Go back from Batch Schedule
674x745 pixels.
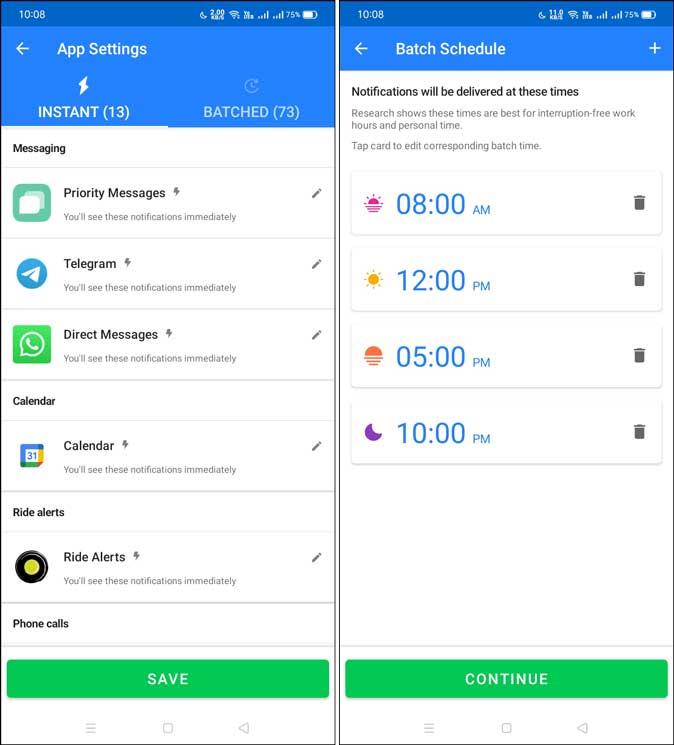(x=361, y=49)
